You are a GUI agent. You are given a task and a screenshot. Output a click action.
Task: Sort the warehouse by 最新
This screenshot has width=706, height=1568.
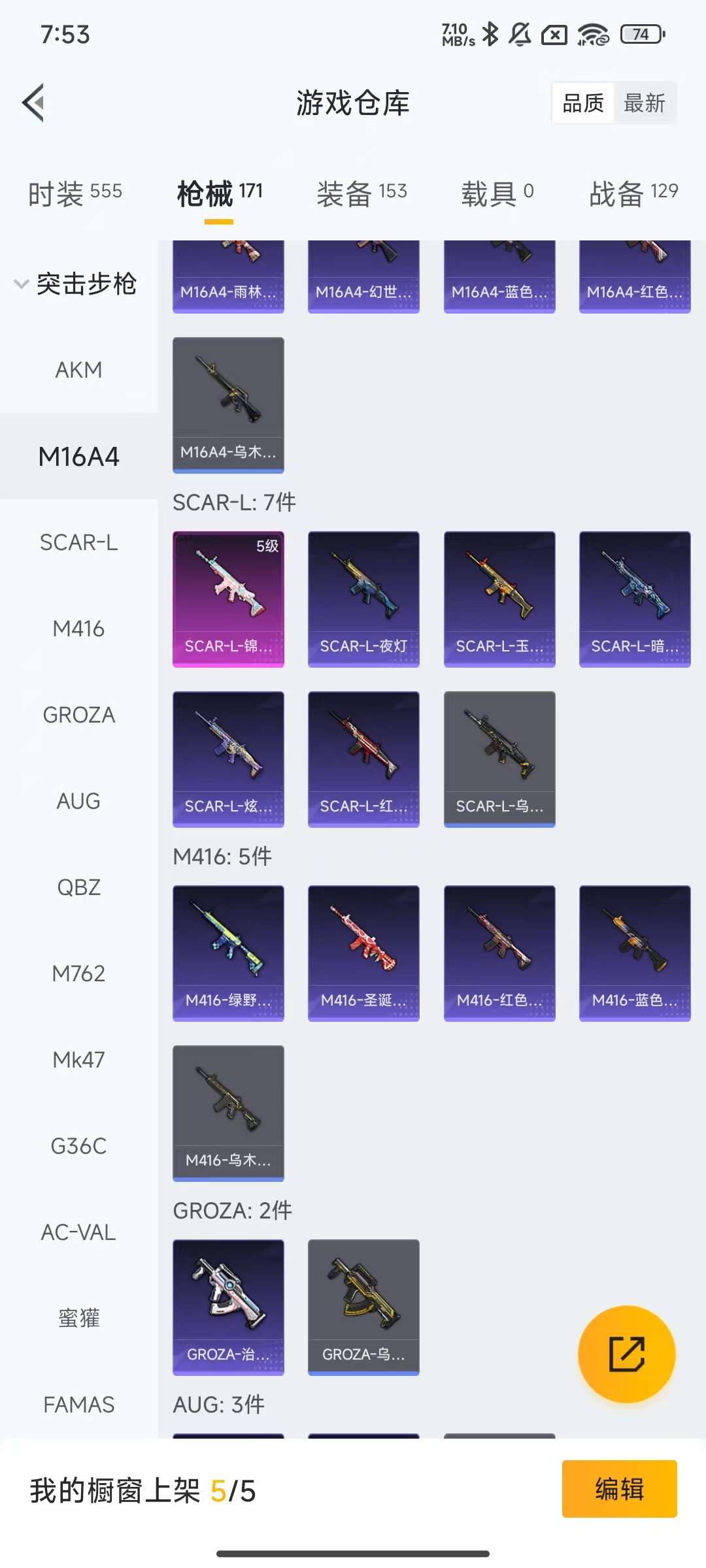(x=644, y=103)
